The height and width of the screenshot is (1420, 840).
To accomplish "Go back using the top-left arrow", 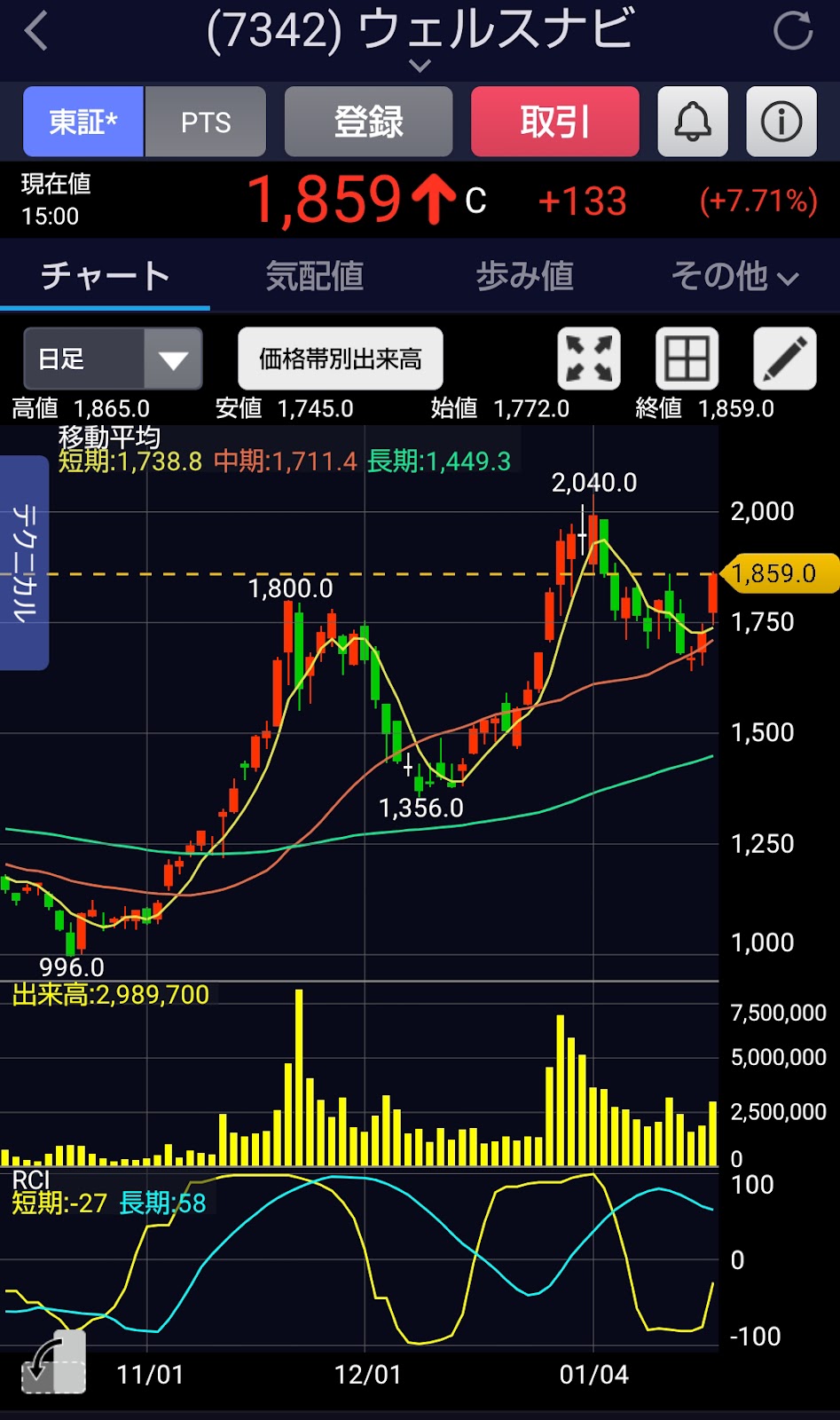I will 35,31.
